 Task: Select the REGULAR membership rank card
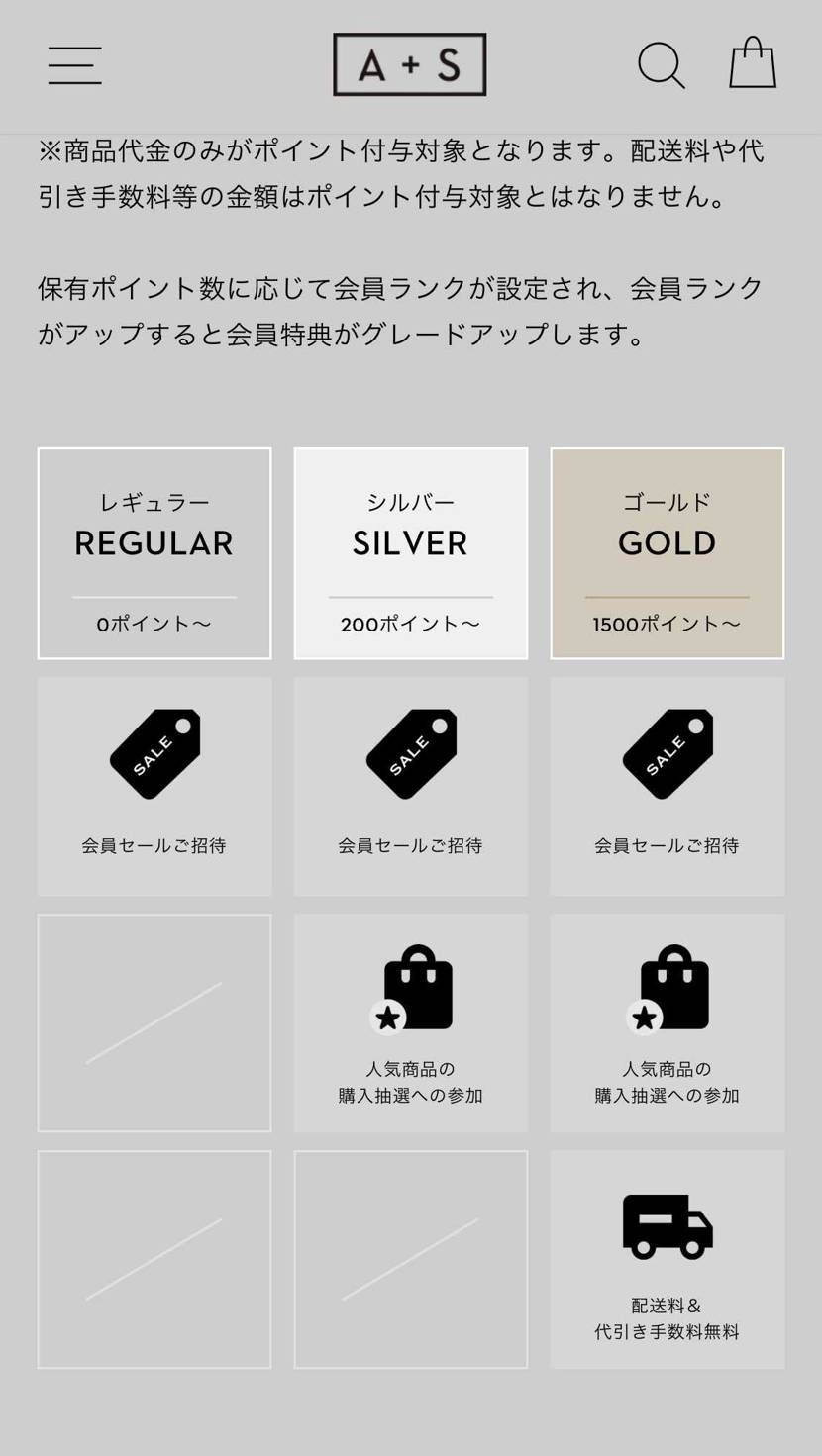tap(154, 553)
